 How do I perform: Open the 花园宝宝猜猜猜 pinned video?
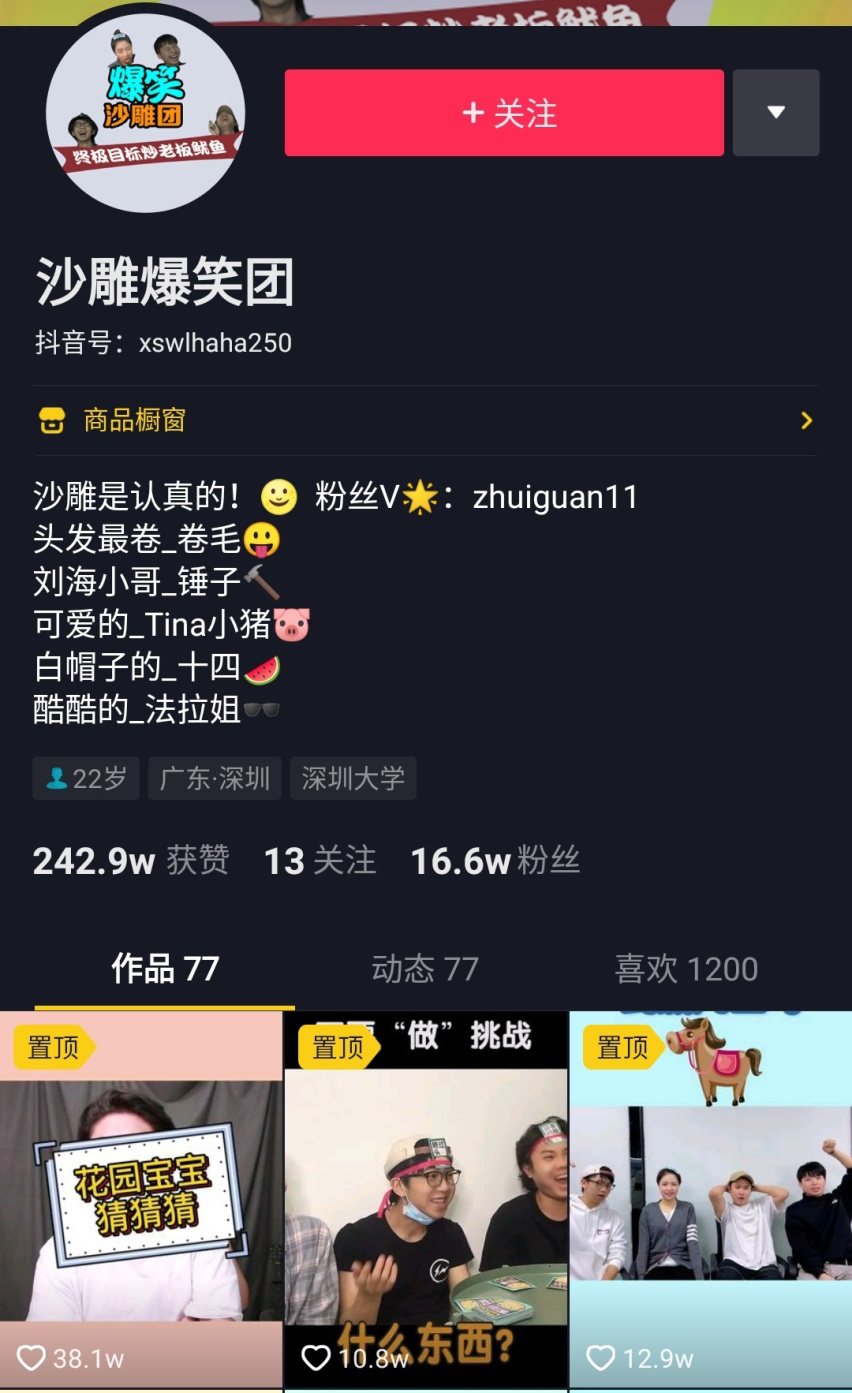click(x=141, y=1200)
